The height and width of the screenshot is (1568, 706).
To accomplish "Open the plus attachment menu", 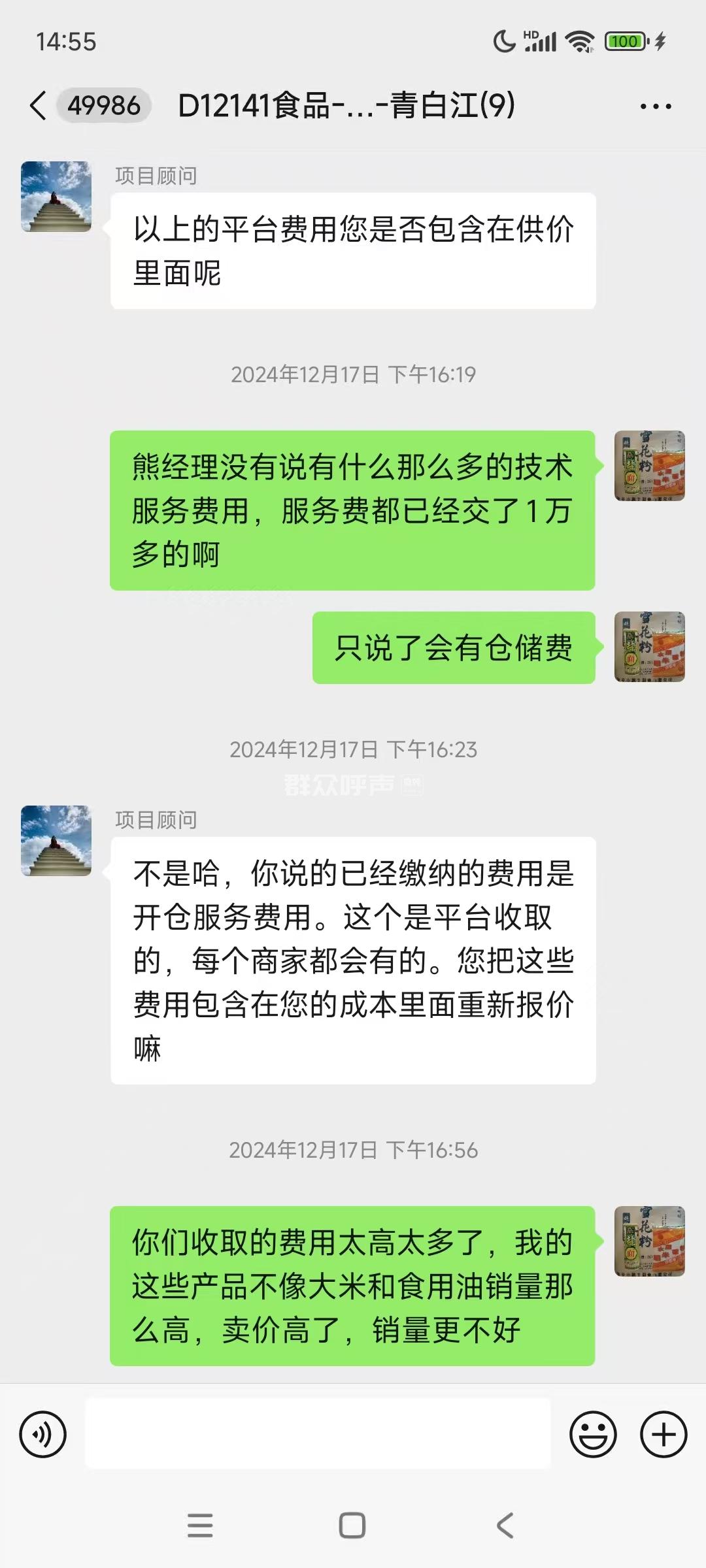I will [x=663, y=1435].
